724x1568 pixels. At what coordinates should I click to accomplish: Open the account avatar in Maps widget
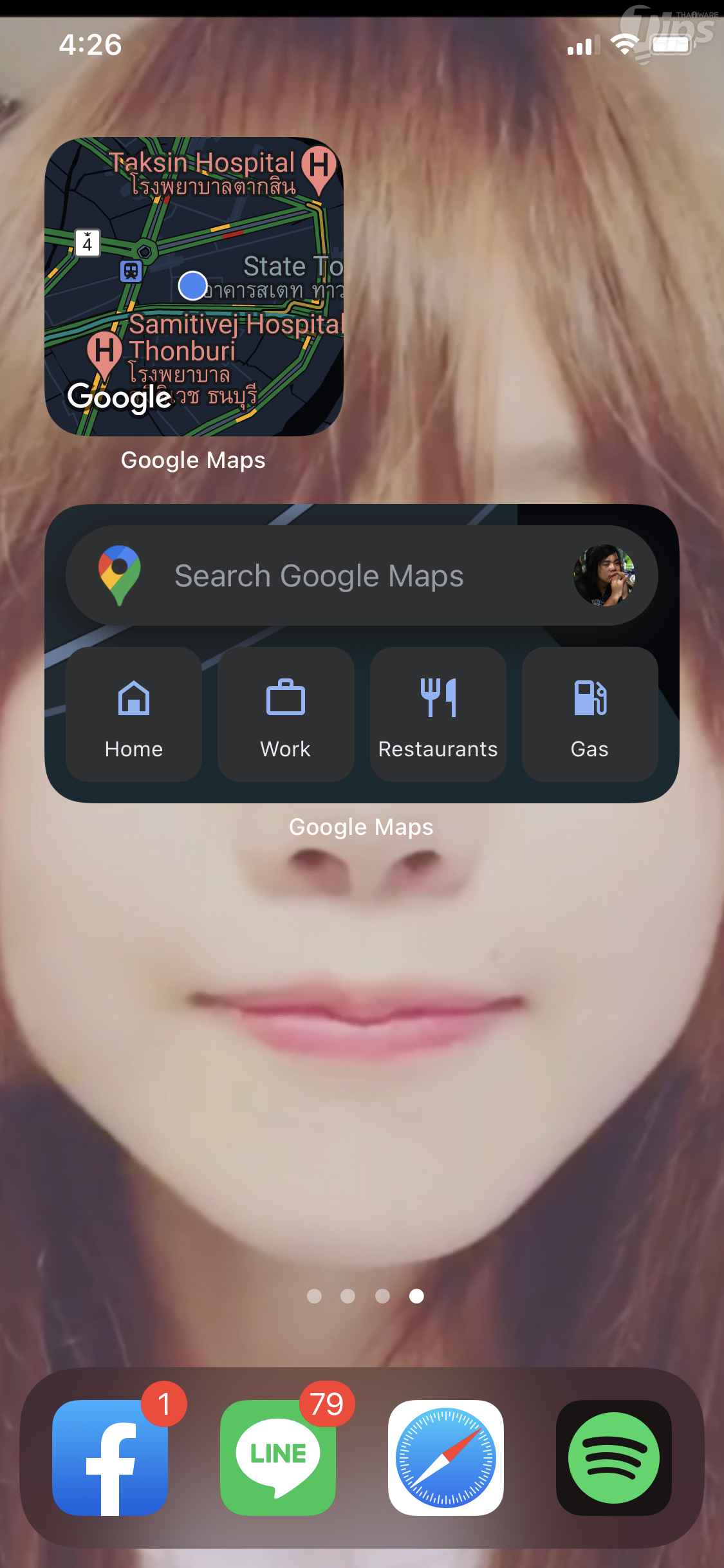(x=604, y=575)
